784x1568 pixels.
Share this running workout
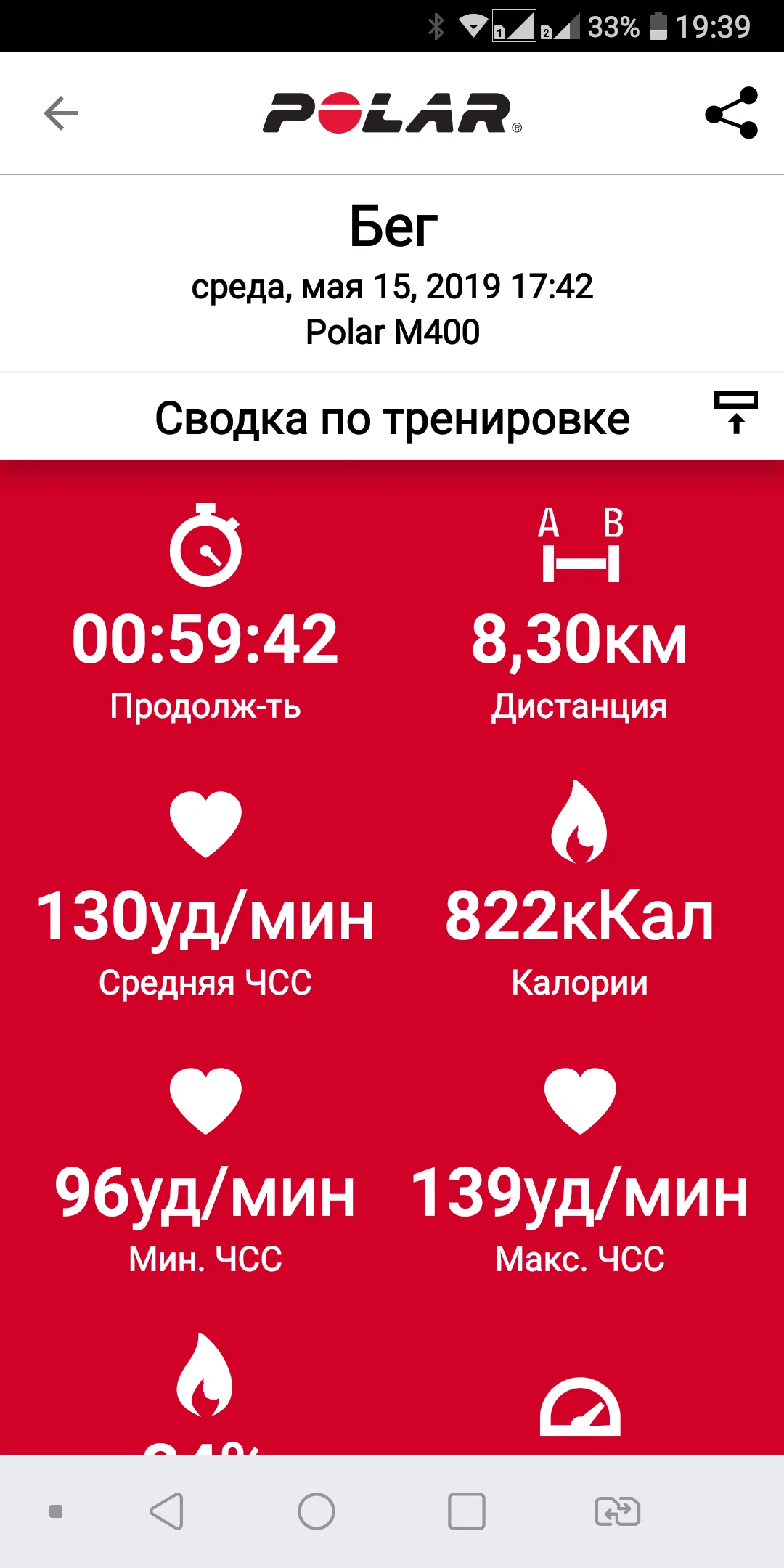pos(731,113)
